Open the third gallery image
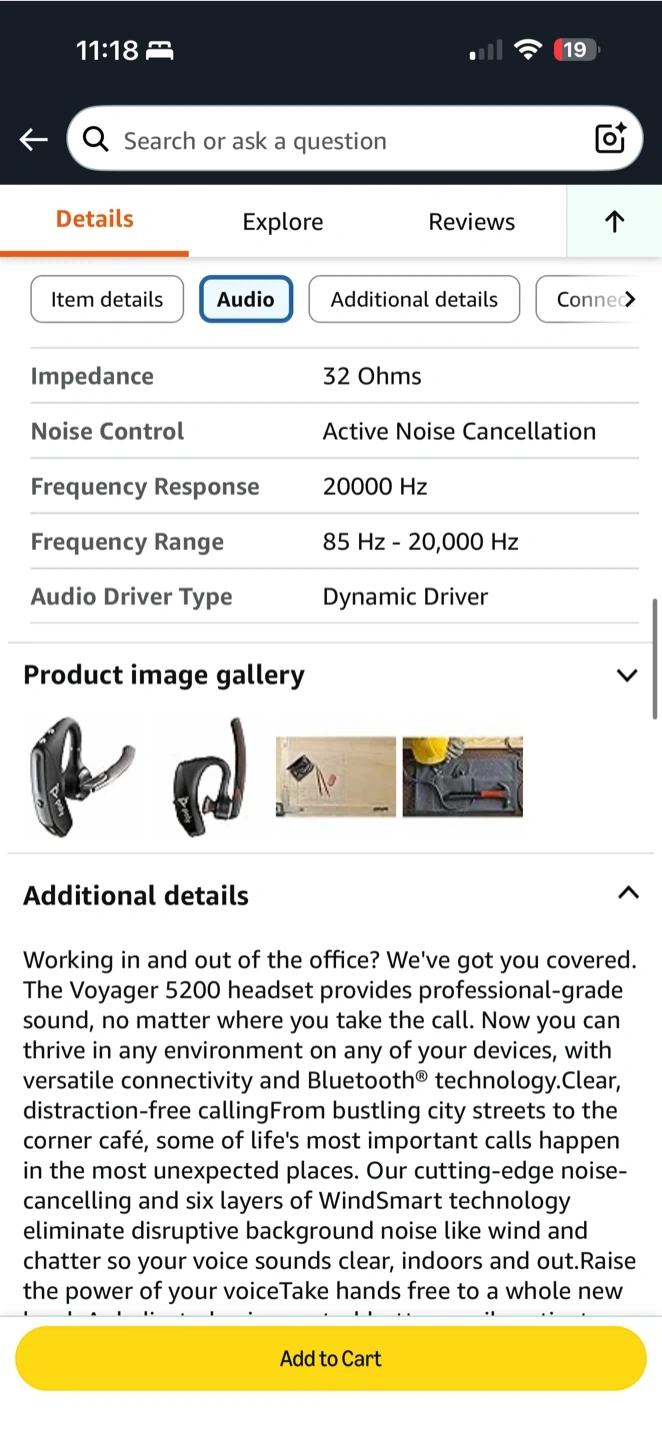Viewport: 662px width, 1440px height. pyautogui.click(x=335, y=777)
